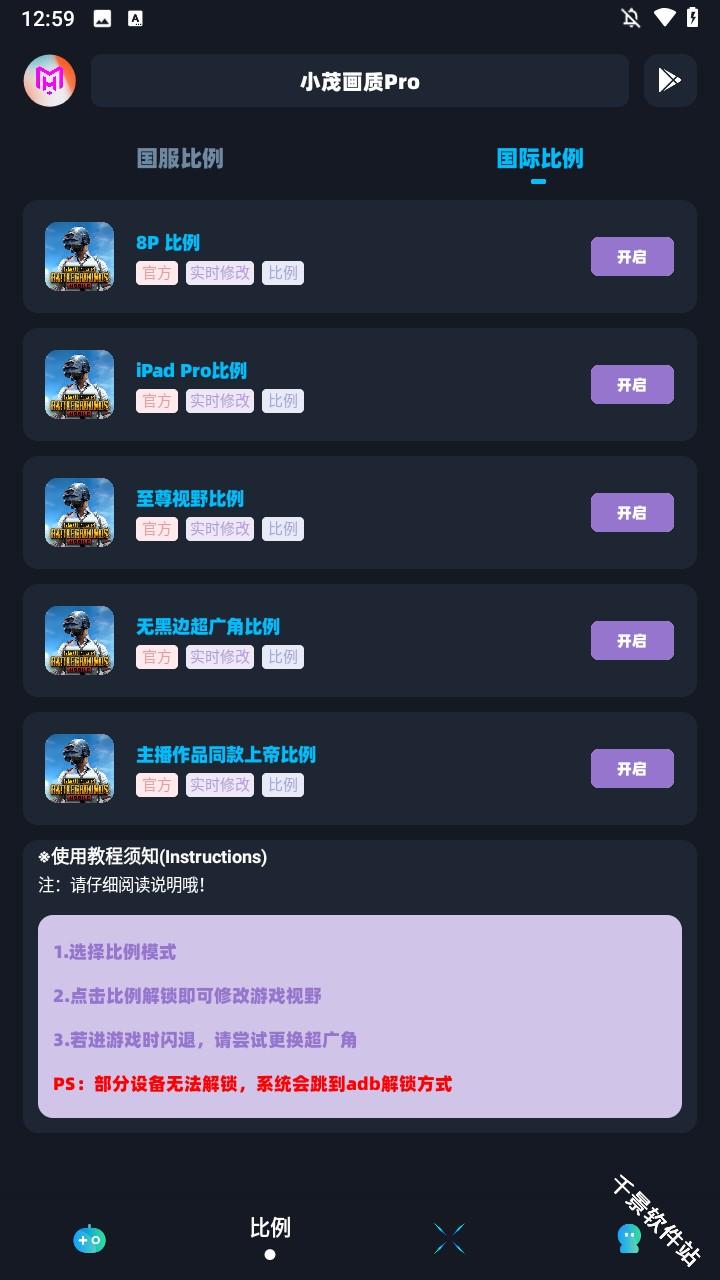This screenshot has width=720, height=1280.
Task: Click the game thumbnail for 主播作品同款上帝比例
Action: pos(79,768)
